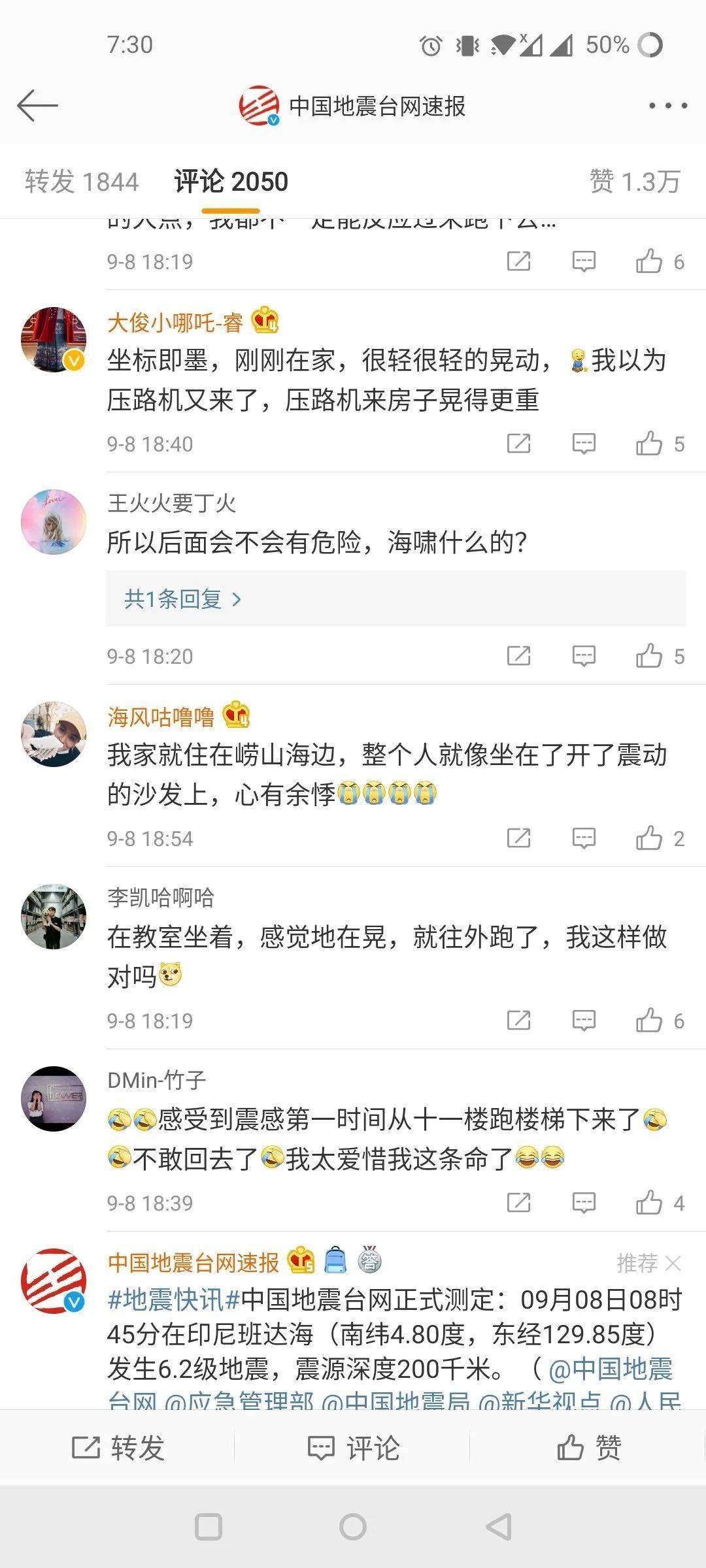
Task: Like 海风咕噜噜's comment
Action: click(x=649, y=838)
